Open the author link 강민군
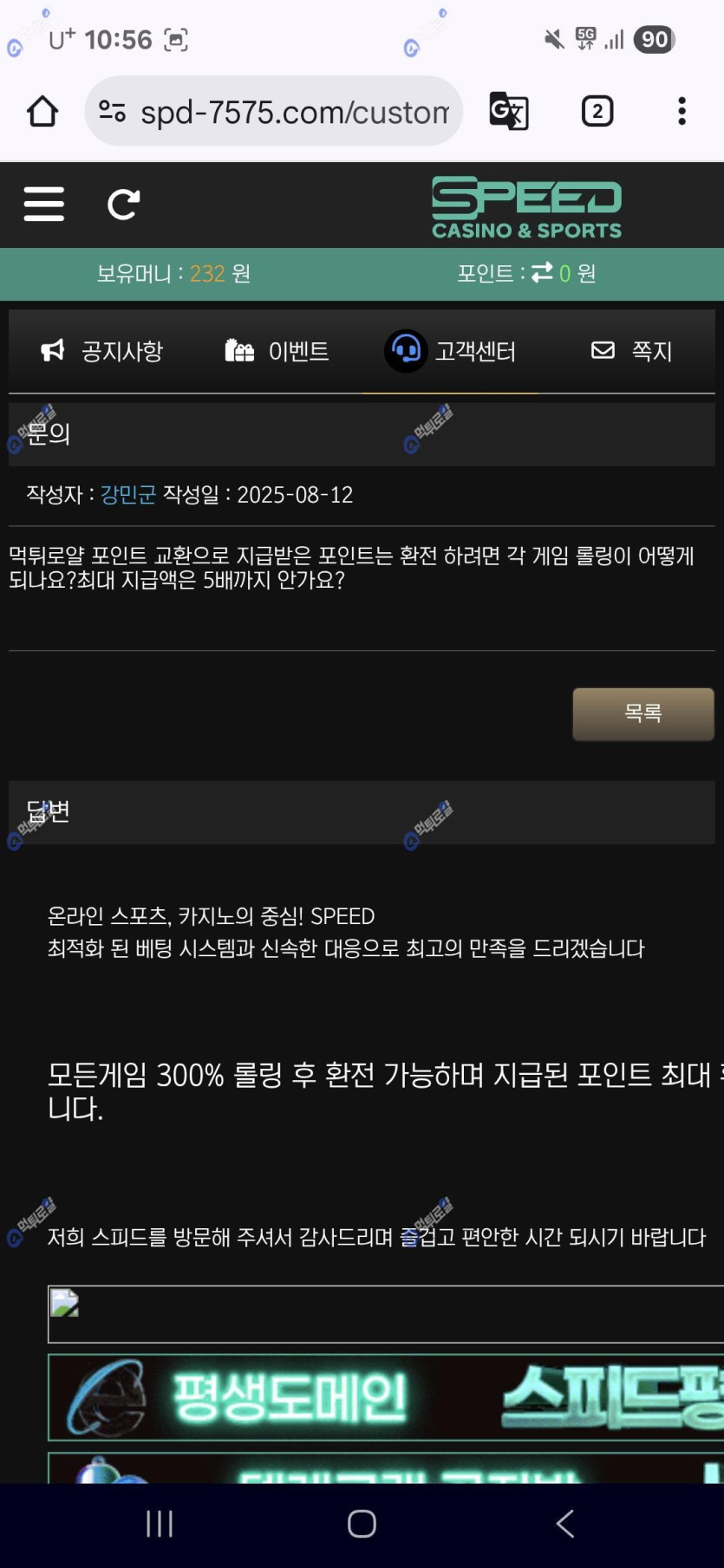Viewport: 724px width, 1568px height. pyautogui.click(x=128, y=495)
